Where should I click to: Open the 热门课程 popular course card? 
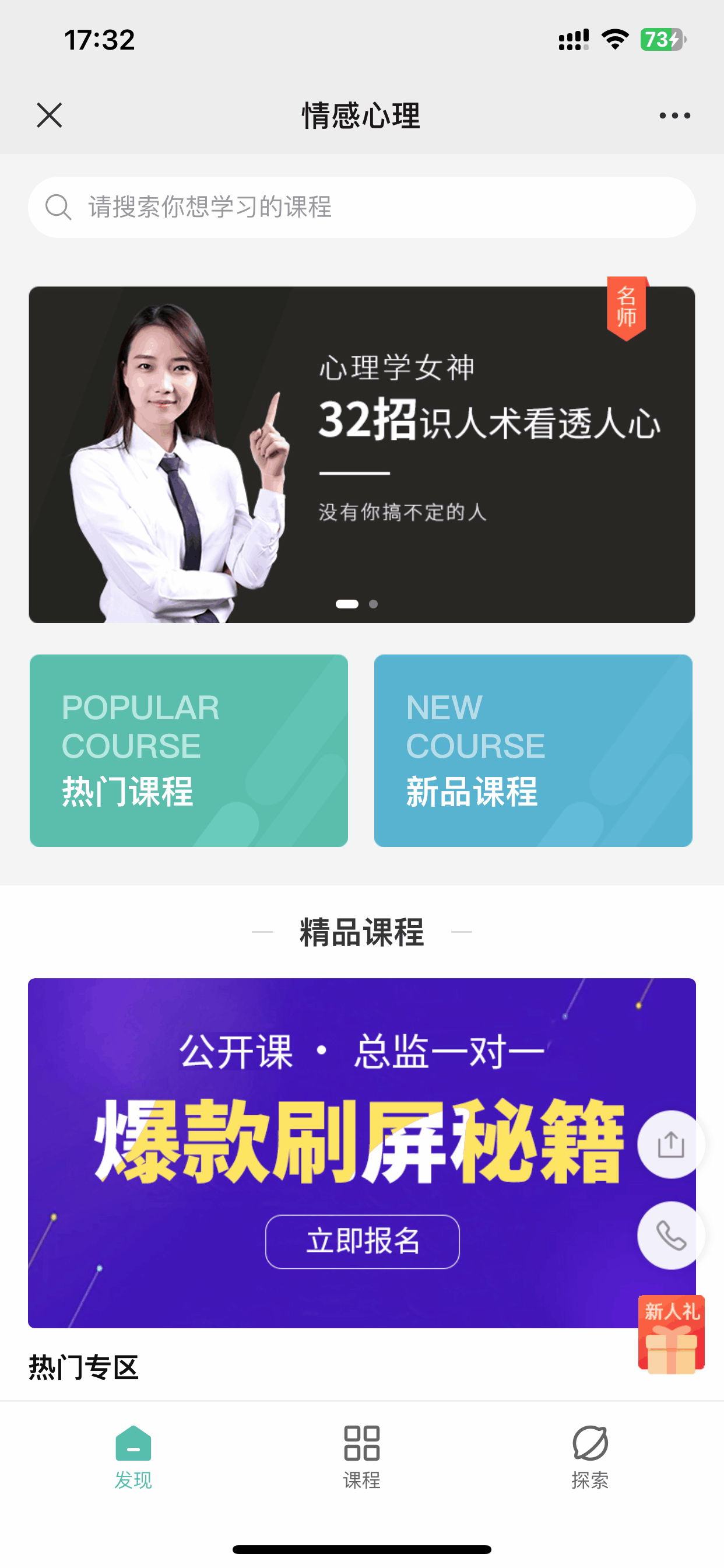coord(189,750)
